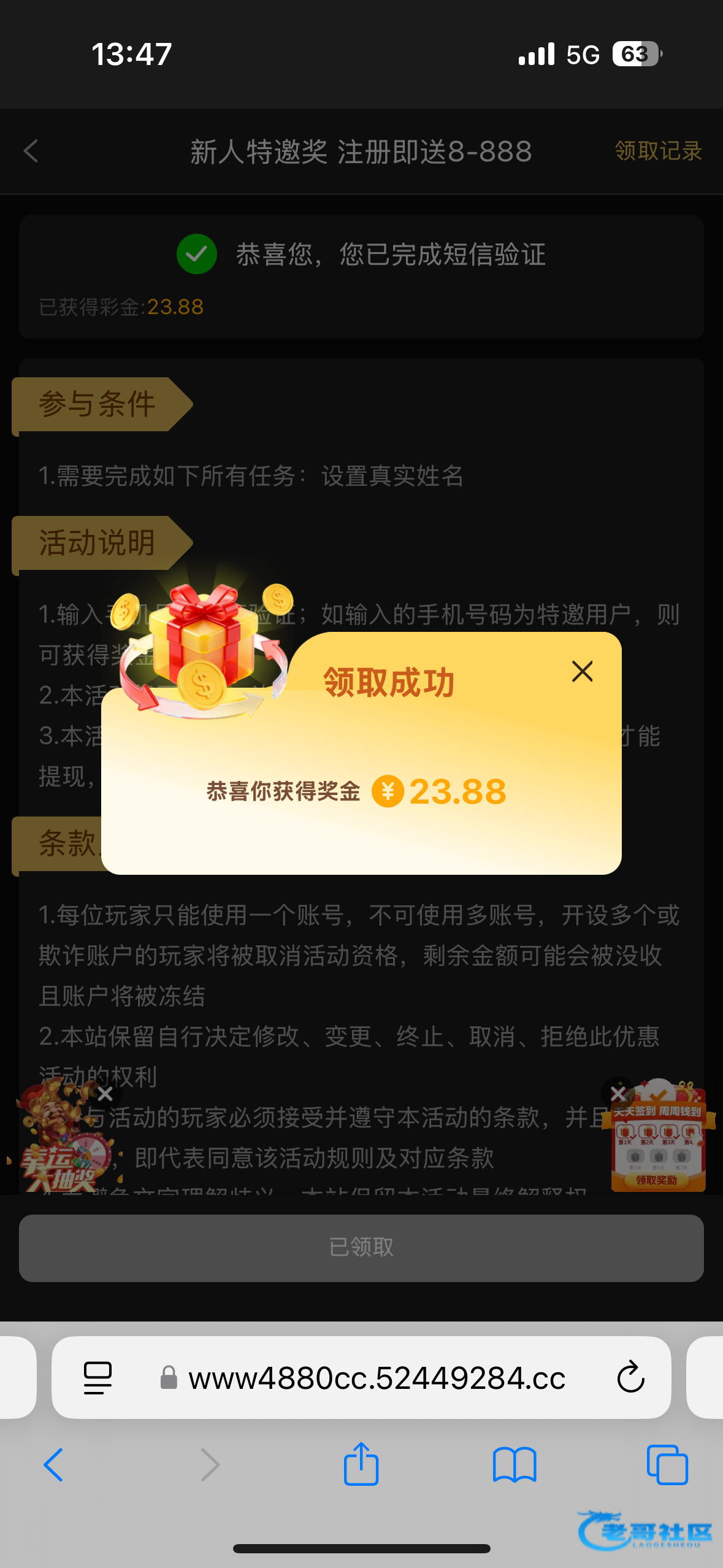Reload the page in Safari

pos(630,1378)
